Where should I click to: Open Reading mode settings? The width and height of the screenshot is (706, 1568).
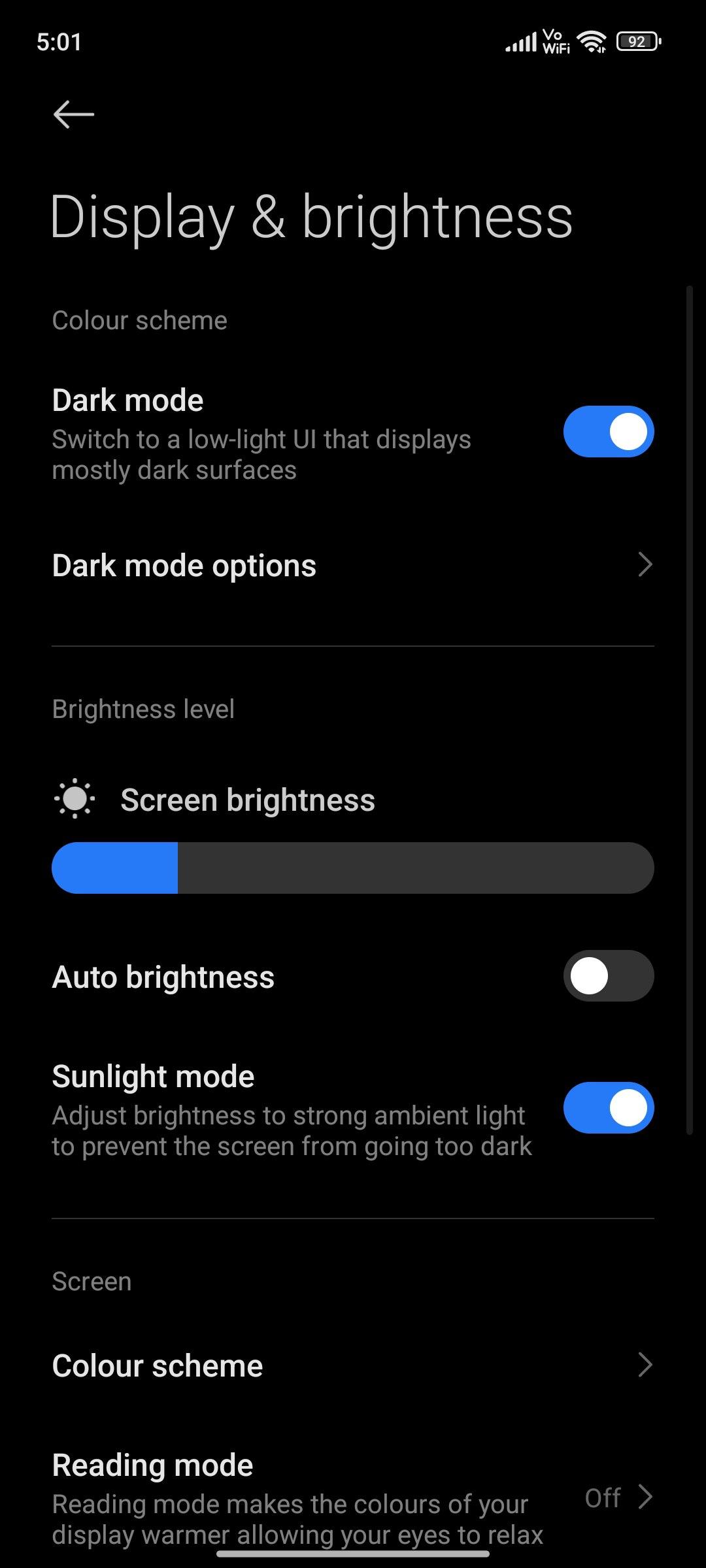(x=353, y=1497)
